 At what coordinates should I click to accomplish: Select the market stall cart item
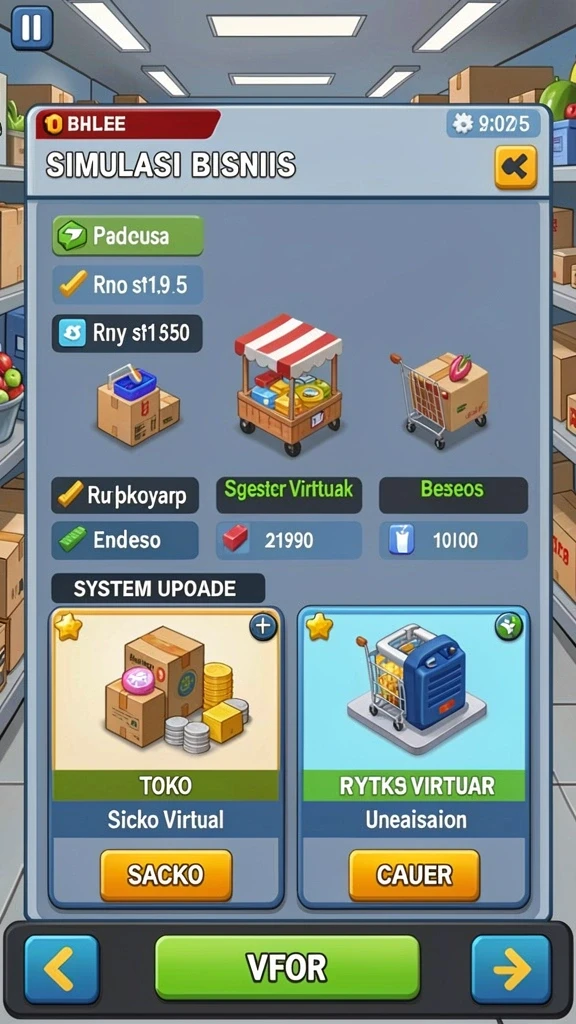[288, 384]
